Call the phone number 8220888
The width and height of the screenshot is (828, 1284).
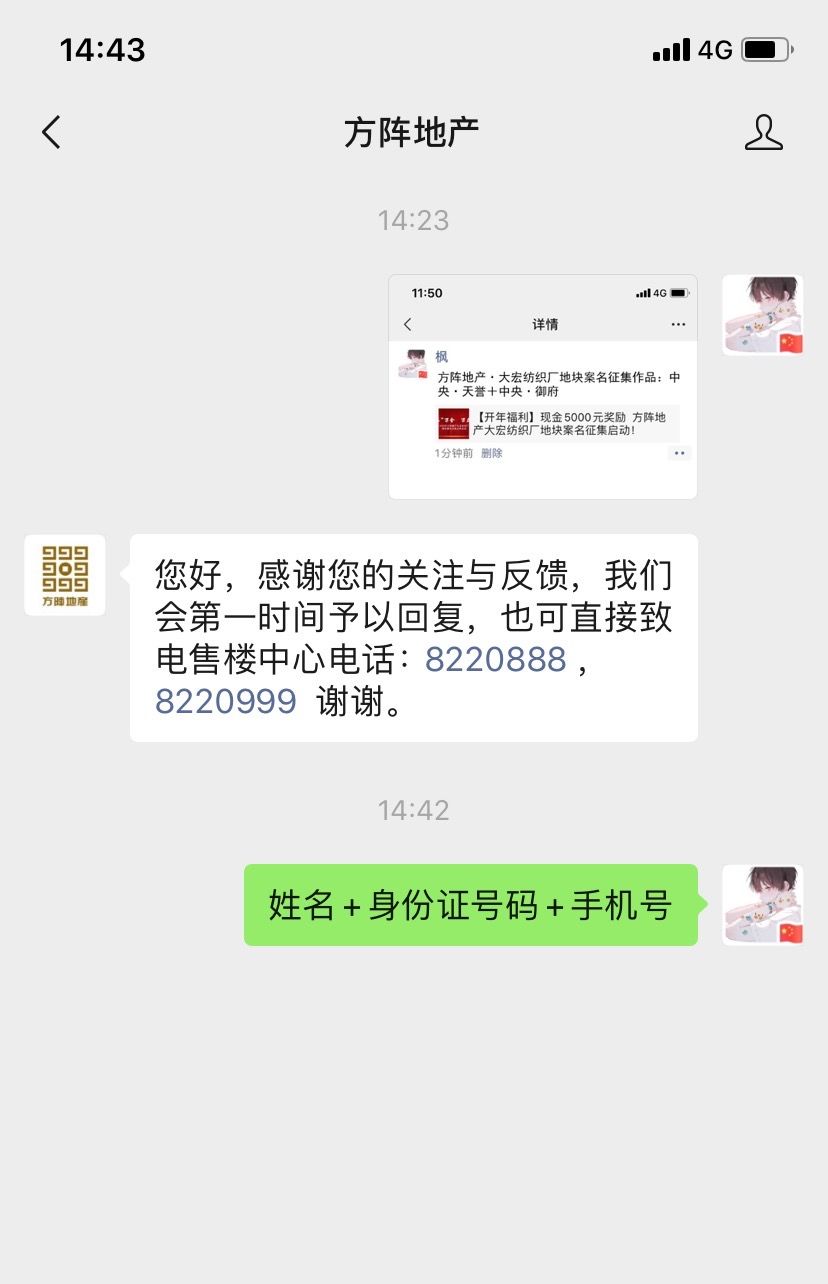tap(496, 660)
